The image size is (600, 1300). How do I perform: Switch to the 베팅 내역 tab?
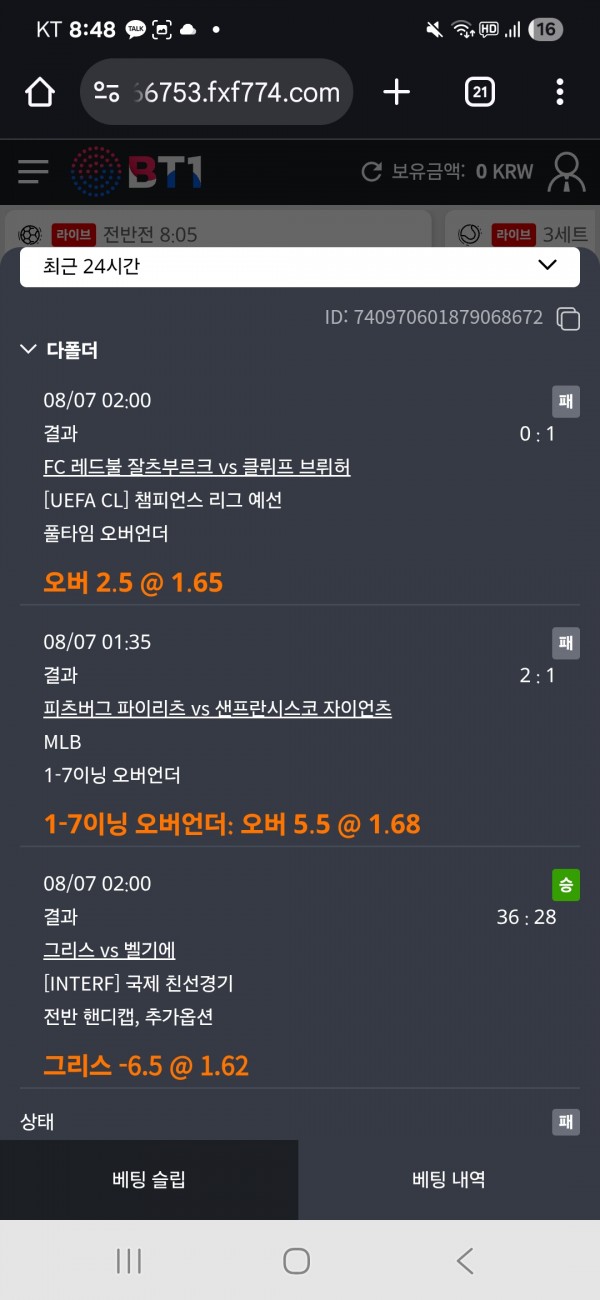point(449,1180)
